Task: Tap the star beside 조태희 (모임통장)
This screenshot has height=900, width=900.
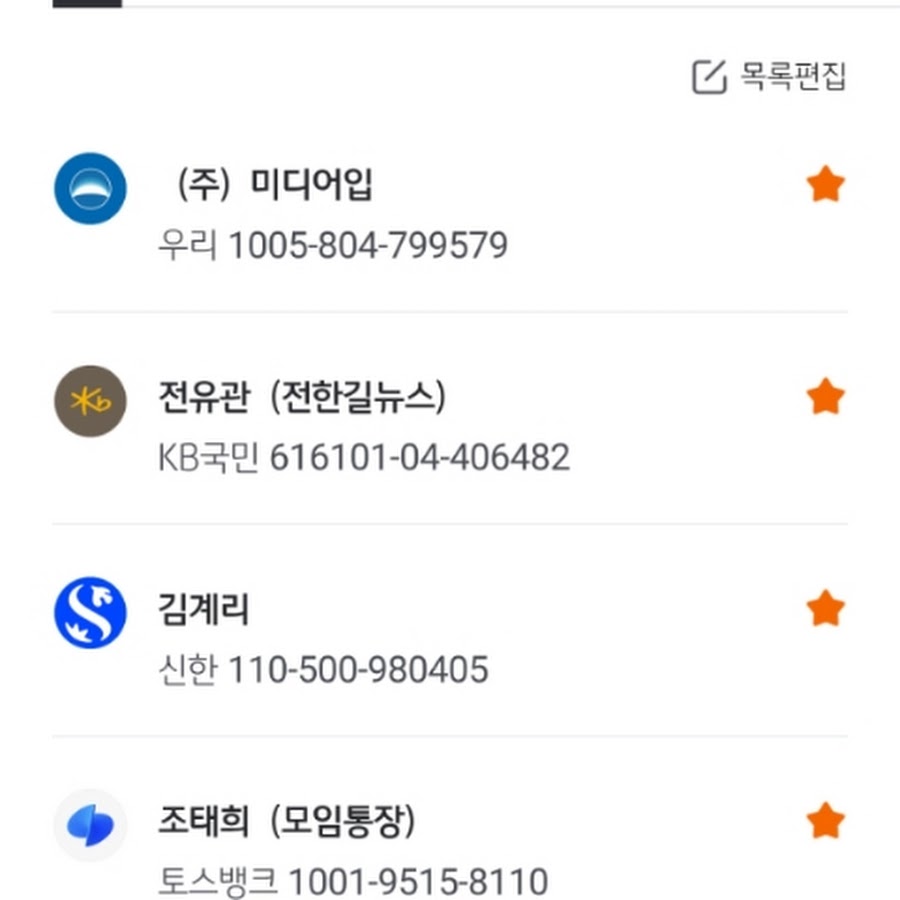Action: (x=825, y=822)
